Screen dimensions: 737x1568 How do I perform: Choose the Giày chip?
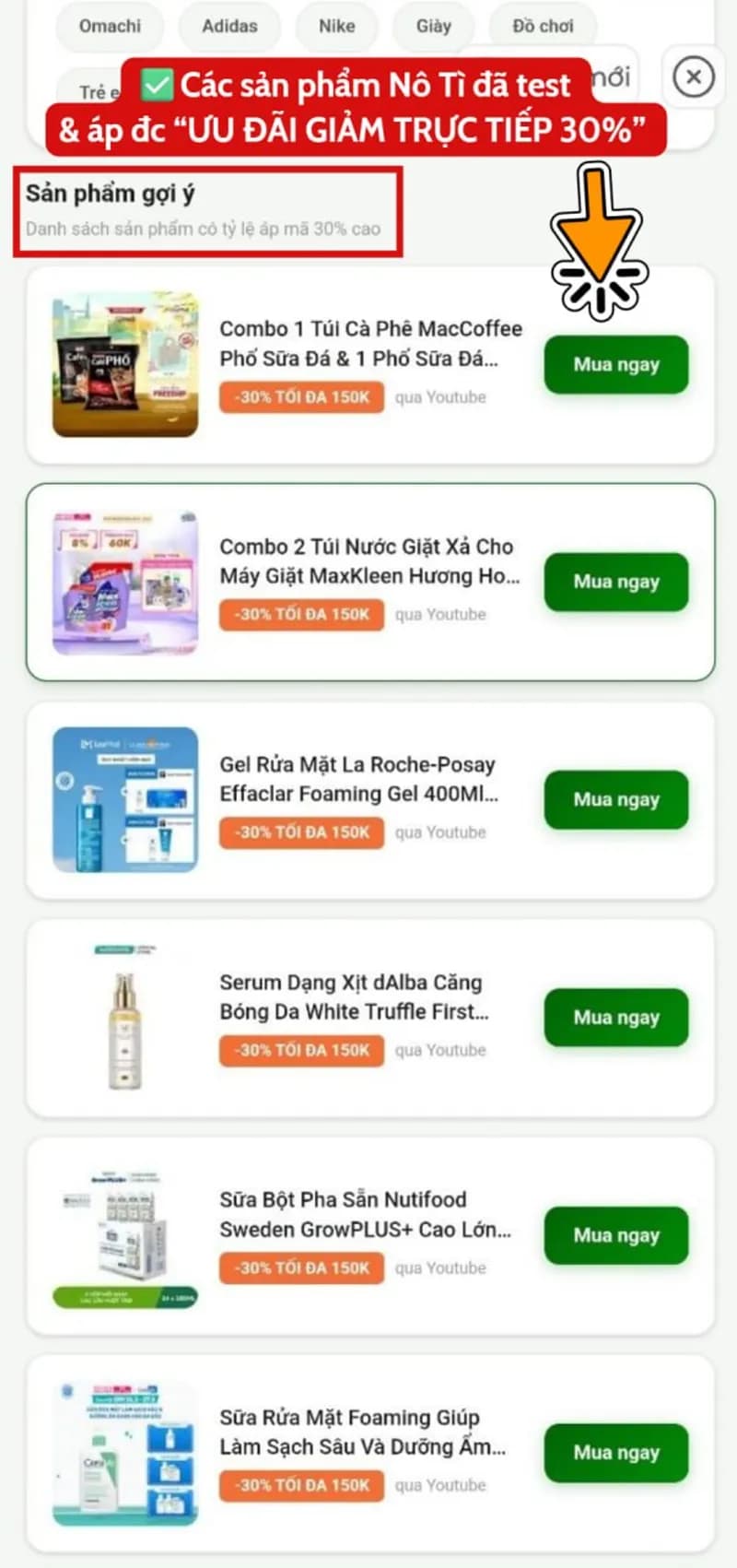433,27
